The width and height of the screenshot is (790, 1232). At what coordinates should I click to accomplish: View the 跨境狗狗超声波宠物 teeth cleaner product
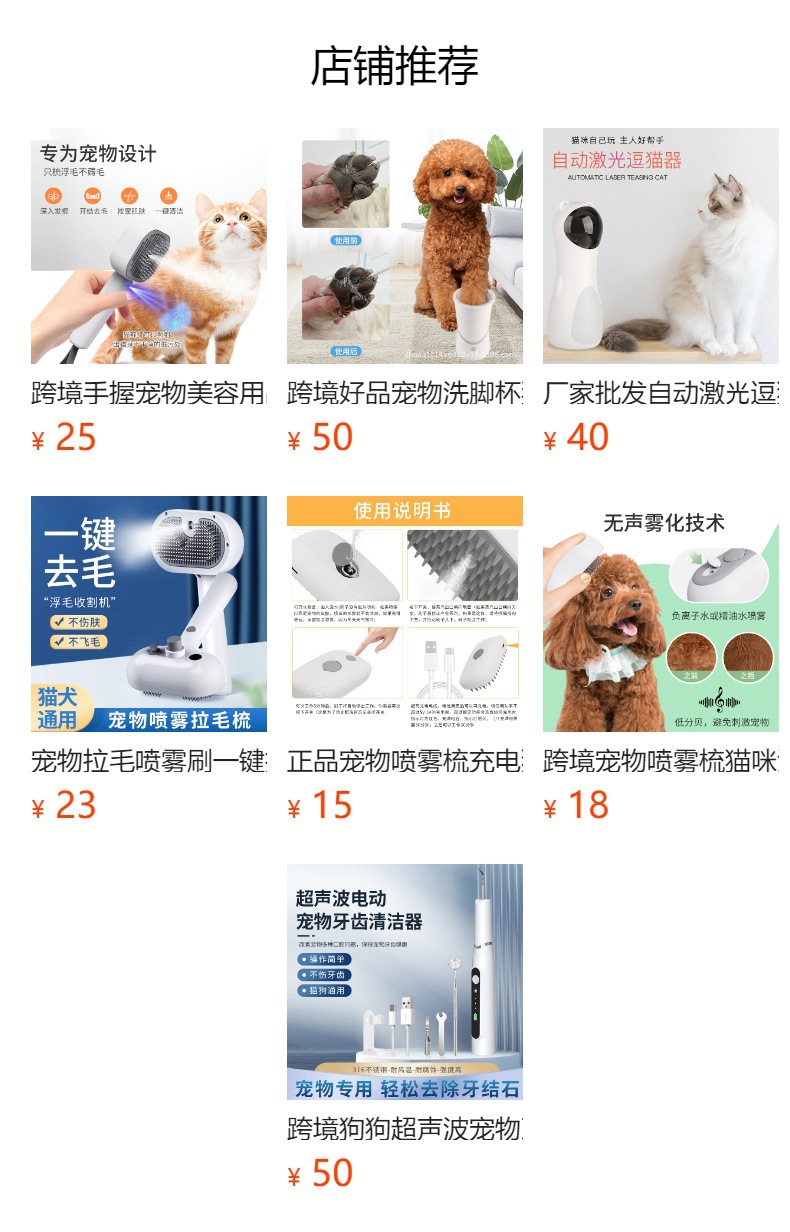coord(405,1028)
